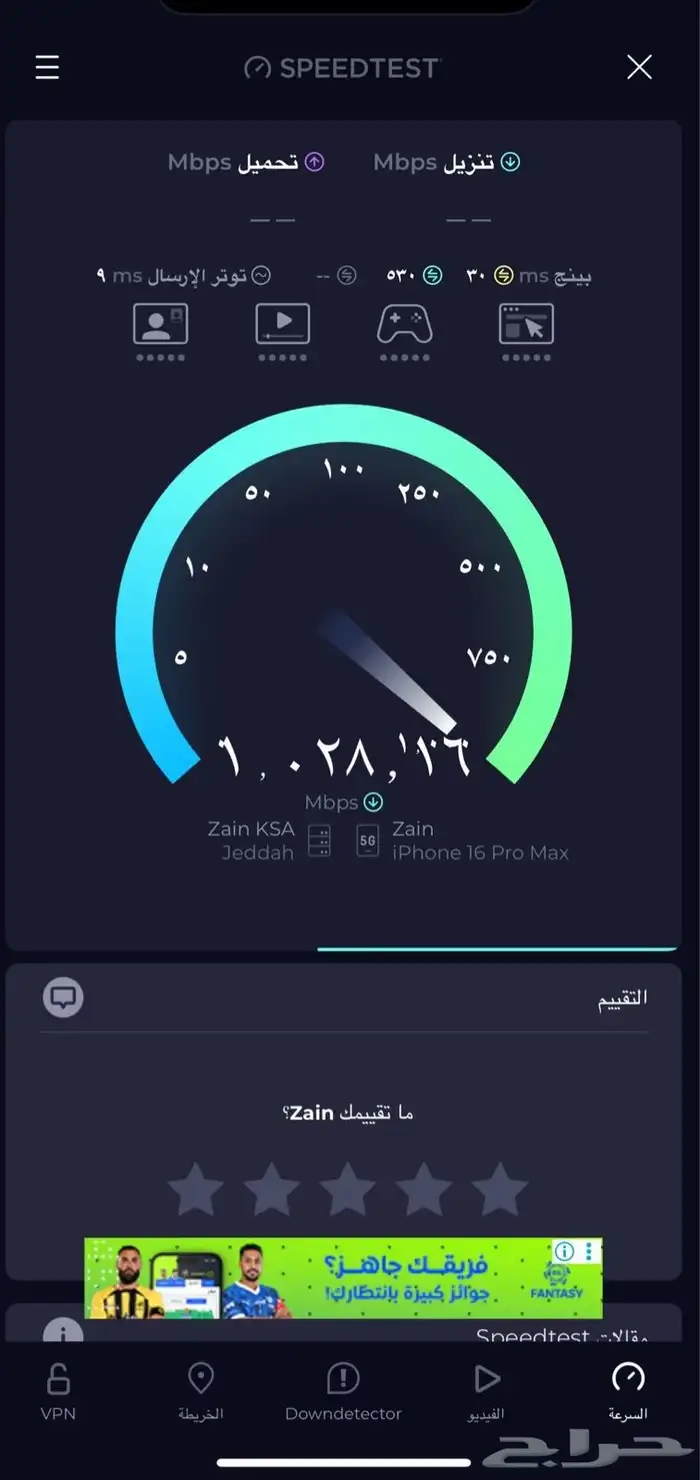Open the الفيديو video tab
Viewport: 700px width, 1480px height.
(x=487, y=1392)
